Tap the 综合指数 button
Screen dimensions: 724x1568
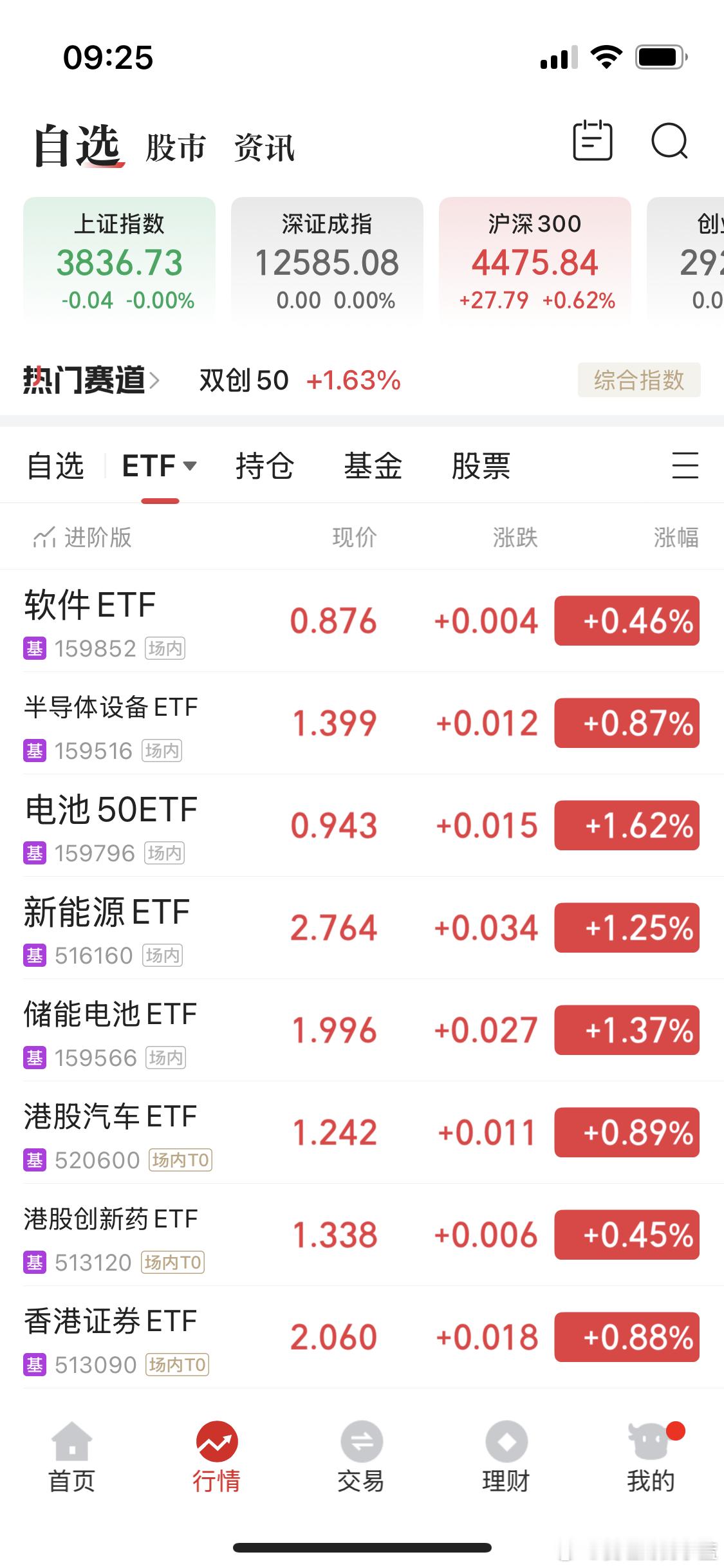pos(638,380)
